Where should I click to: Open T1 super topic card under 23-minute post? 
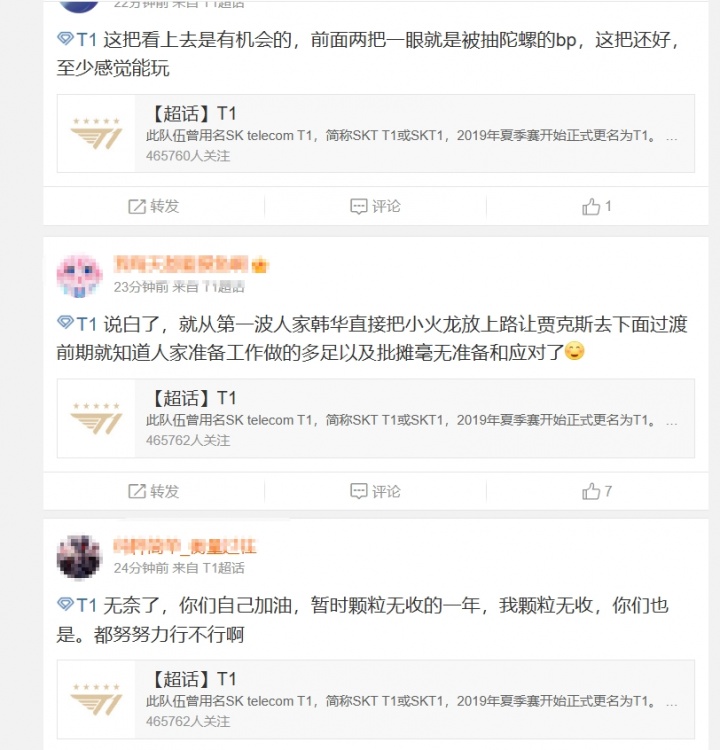375,418
